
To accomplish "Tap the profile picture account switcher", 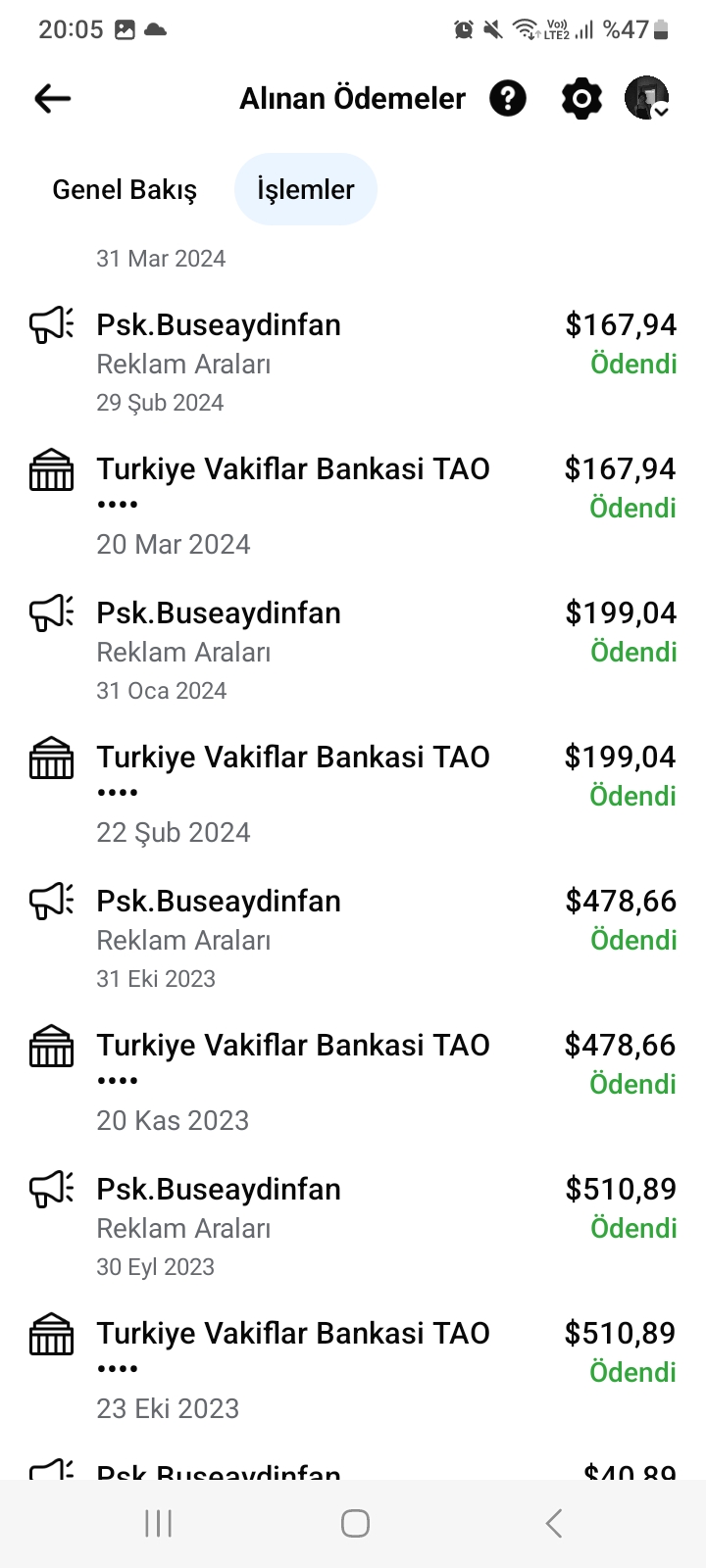I will coord(647,98).
